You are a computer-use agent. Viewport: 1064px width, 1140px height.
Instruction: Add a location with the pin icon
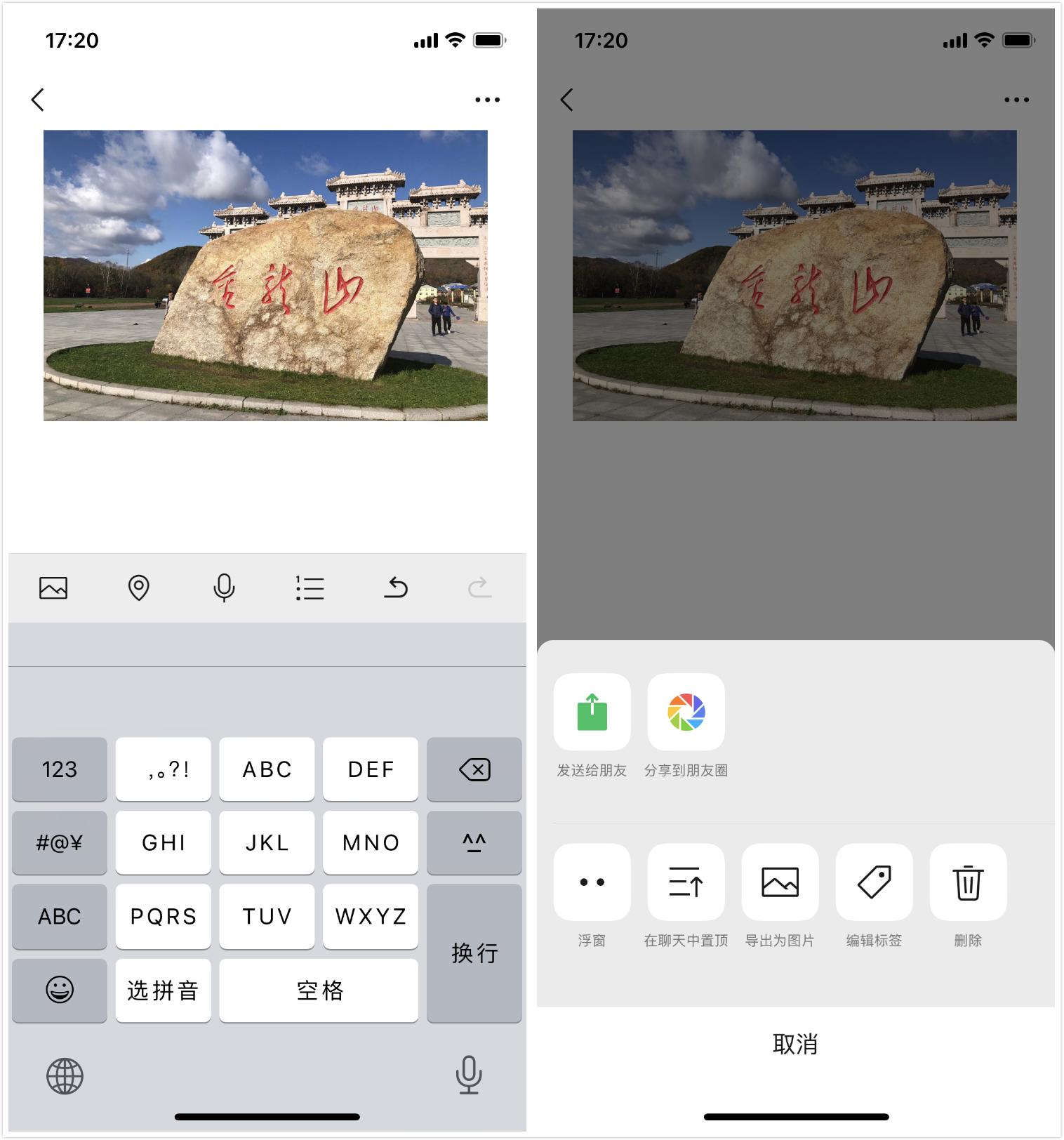tap(138, 588)
